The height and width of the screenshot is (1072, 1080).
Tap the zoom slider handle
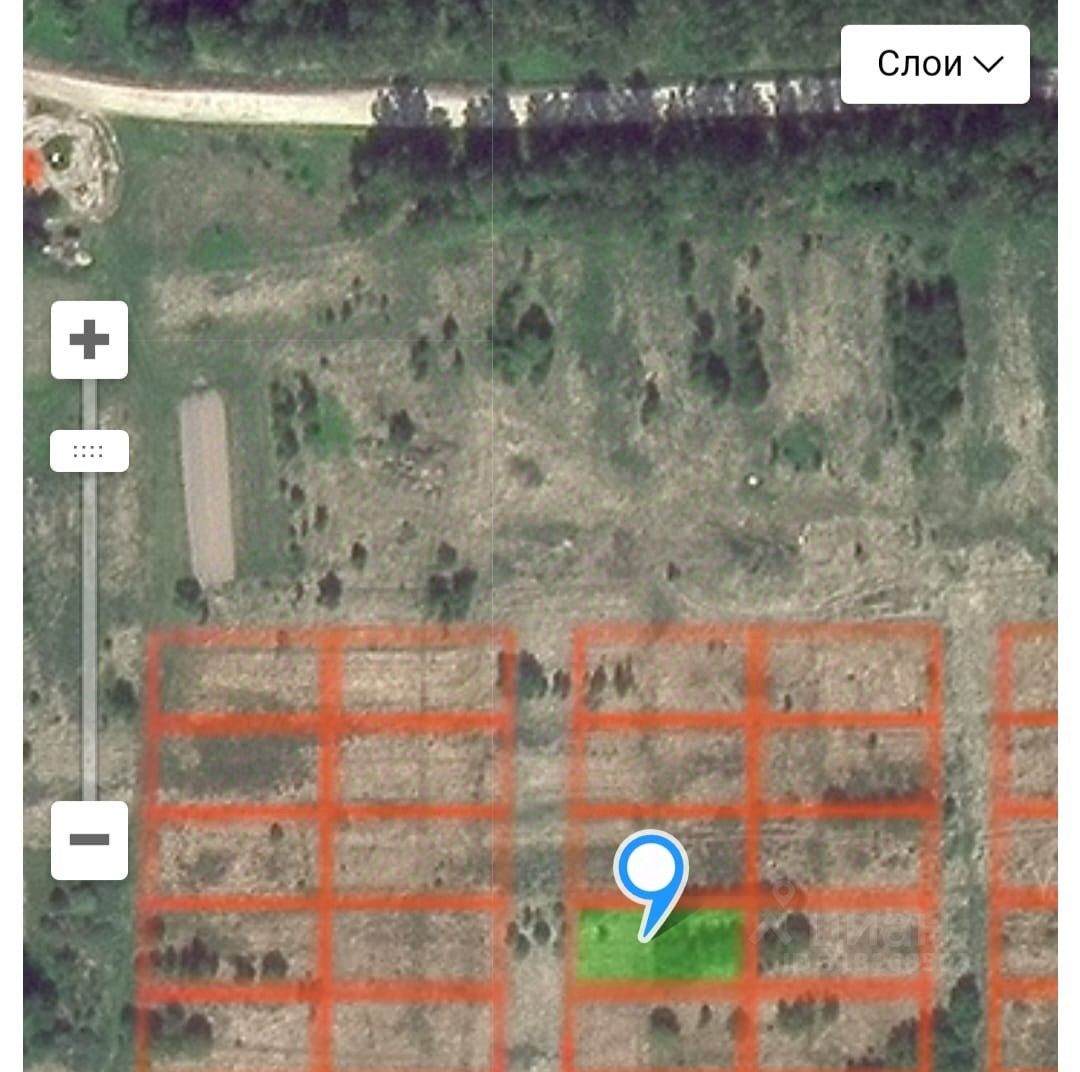(89, 451)
